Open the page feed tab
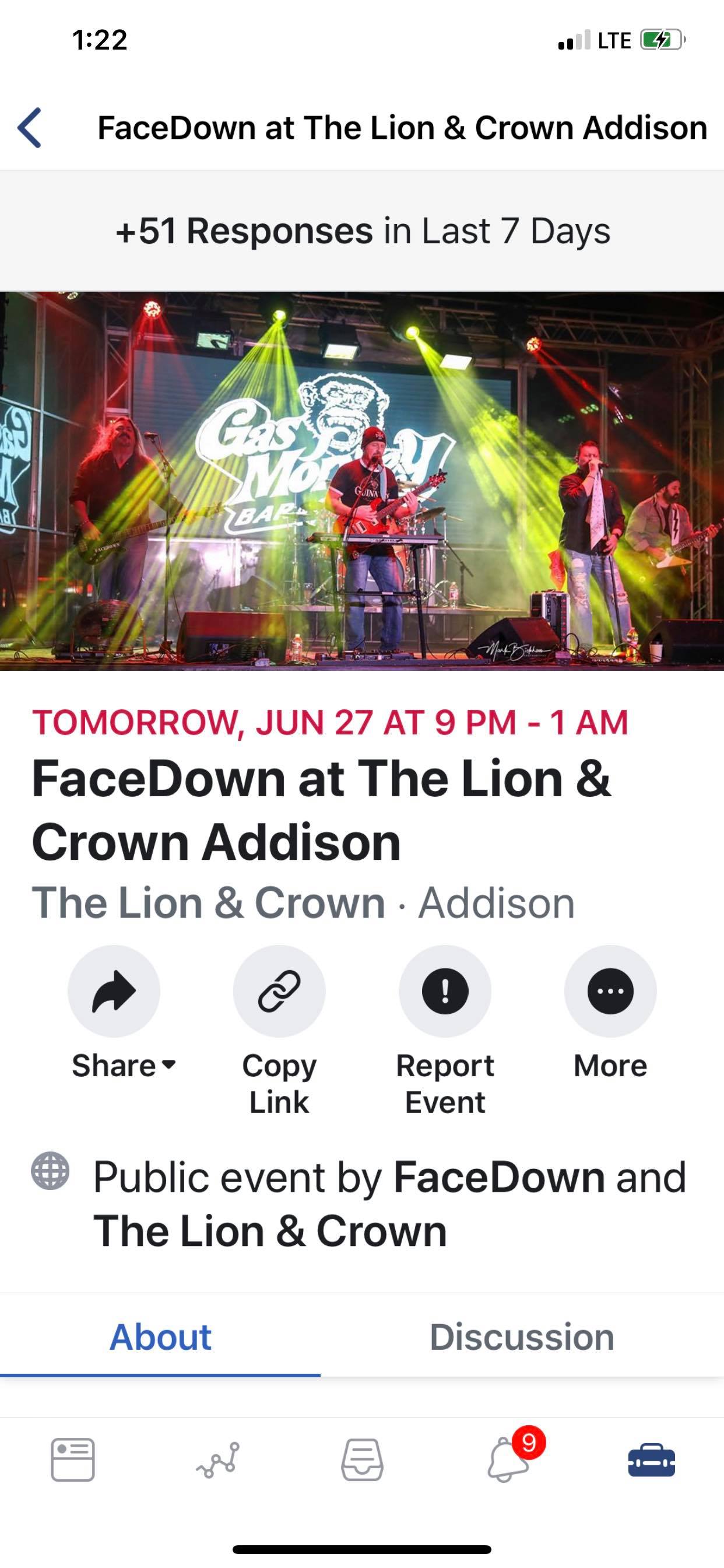 73,1459
